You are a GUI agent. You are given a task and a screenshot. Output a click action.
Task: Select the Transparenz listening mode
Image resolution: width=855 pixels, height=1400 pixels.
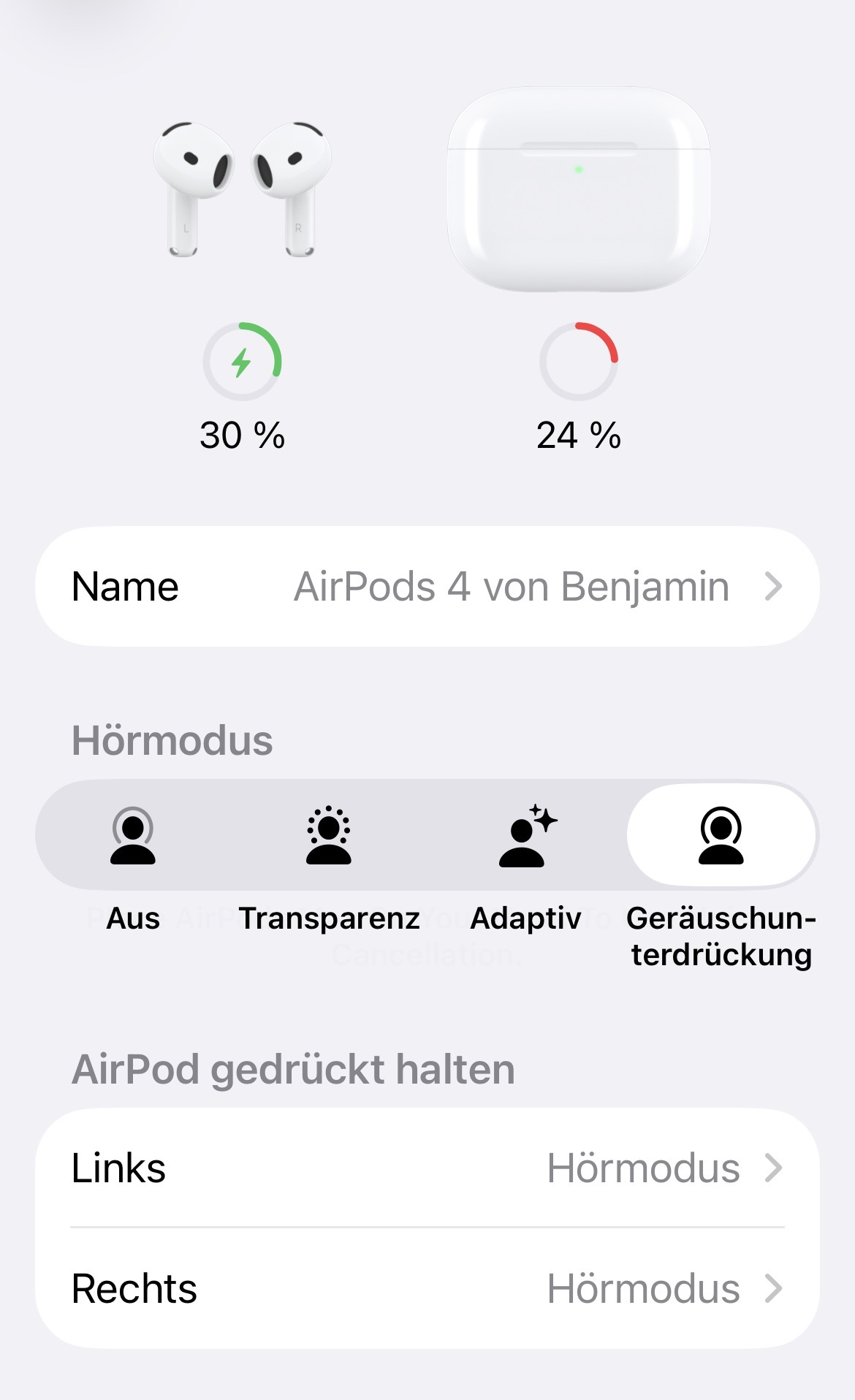(329, 836)
